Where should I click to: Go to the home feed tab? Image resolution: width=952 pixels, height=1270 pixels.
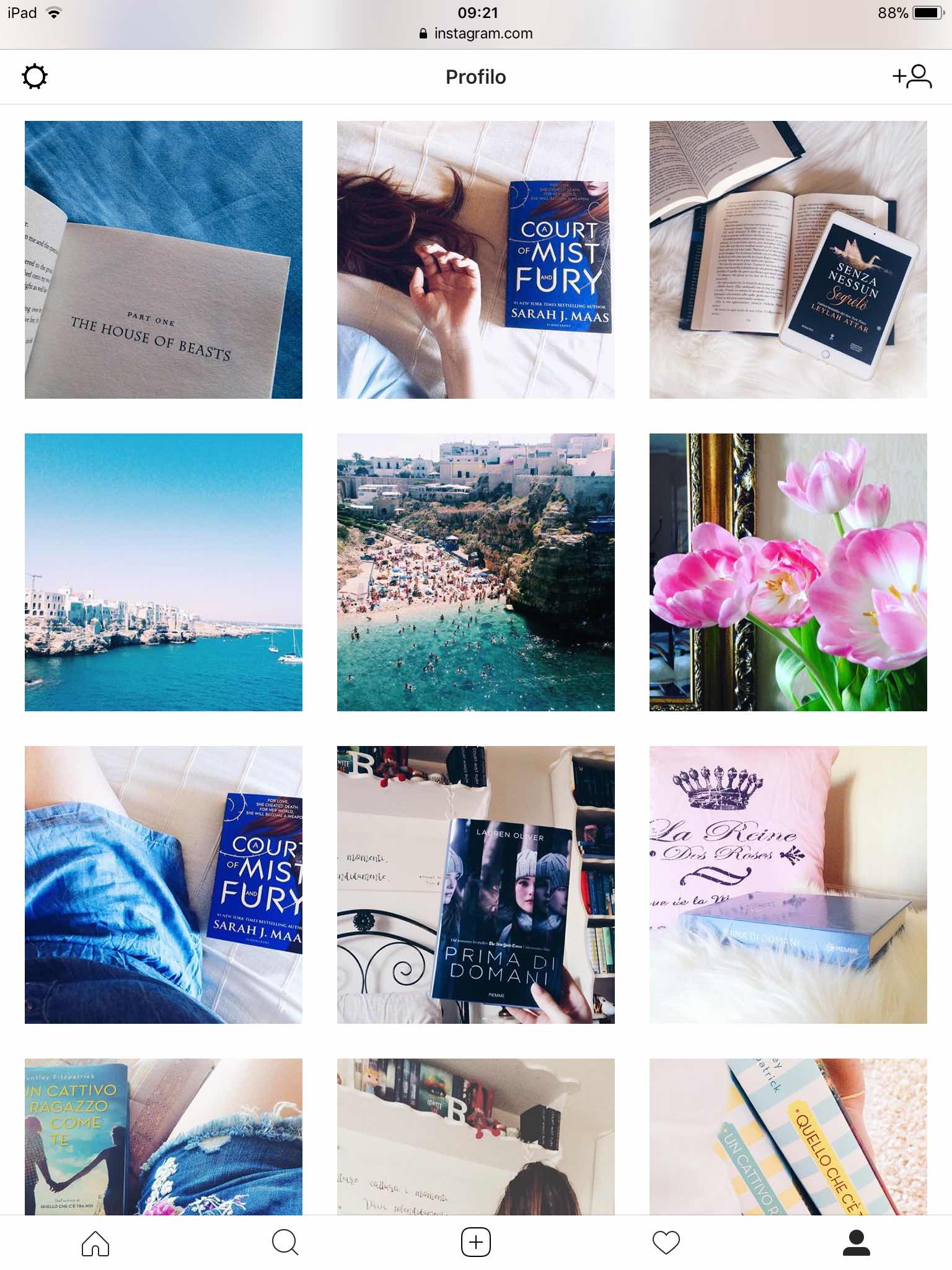(x=95, y=1243)
